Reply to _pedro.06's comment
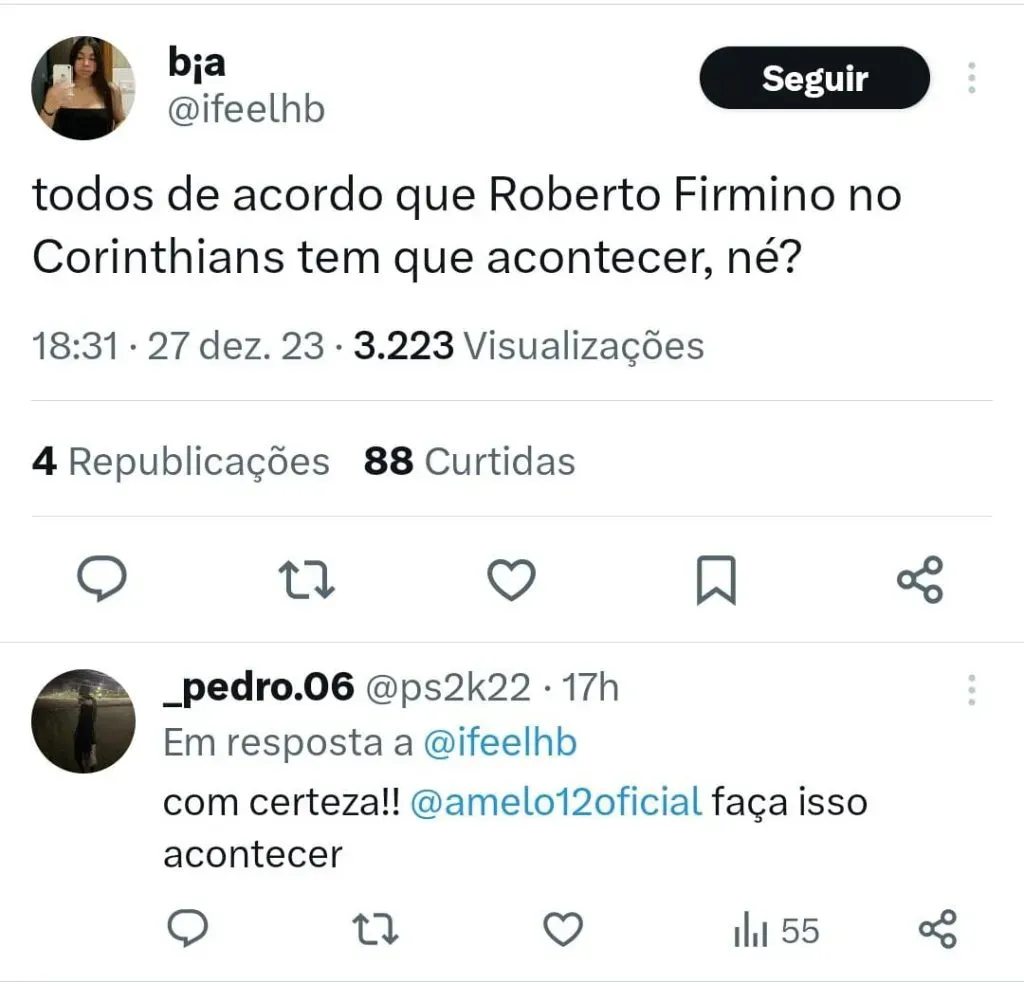The width and height of the screenshot is (1024, 983). (x=186, y=931)
